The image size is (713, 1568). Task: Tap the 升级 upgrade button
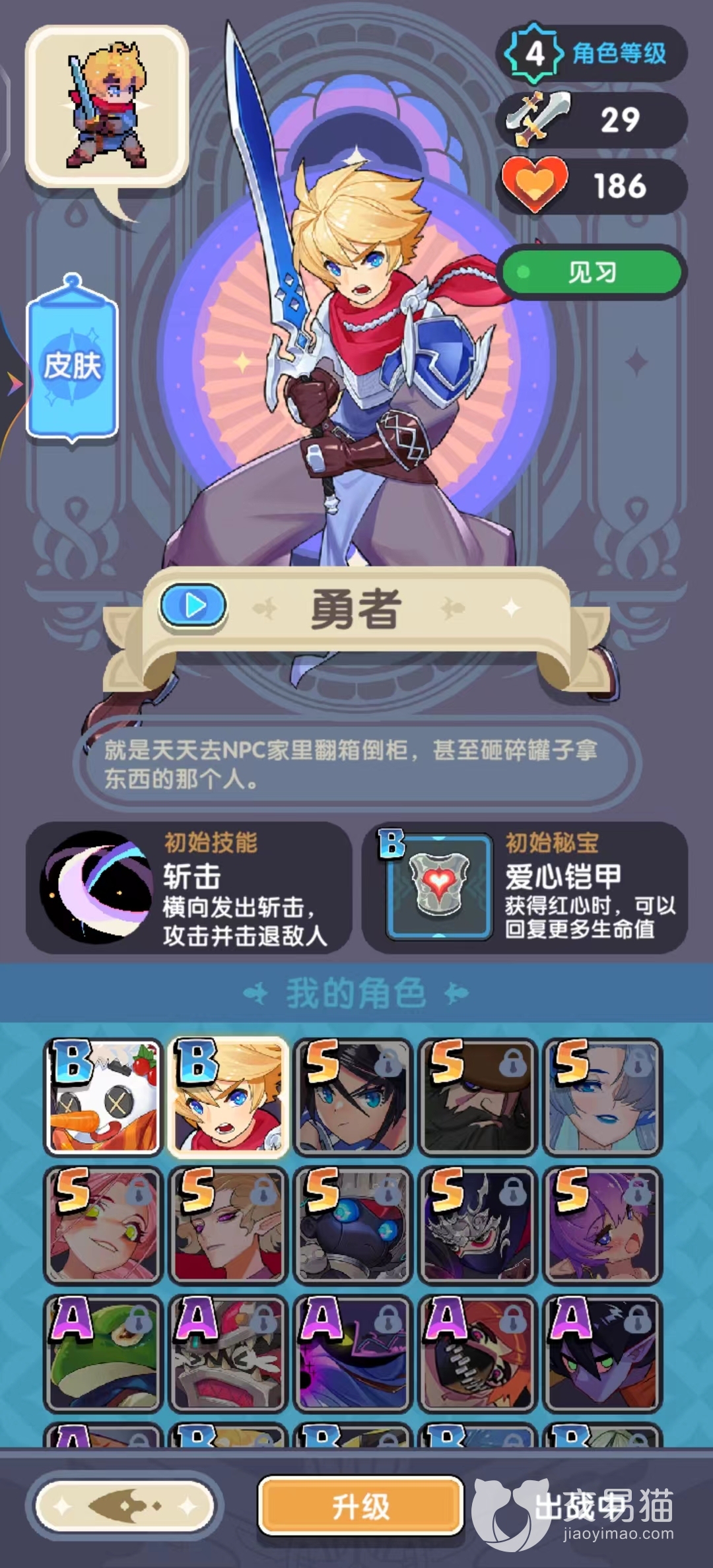[x=360, y=1507]
